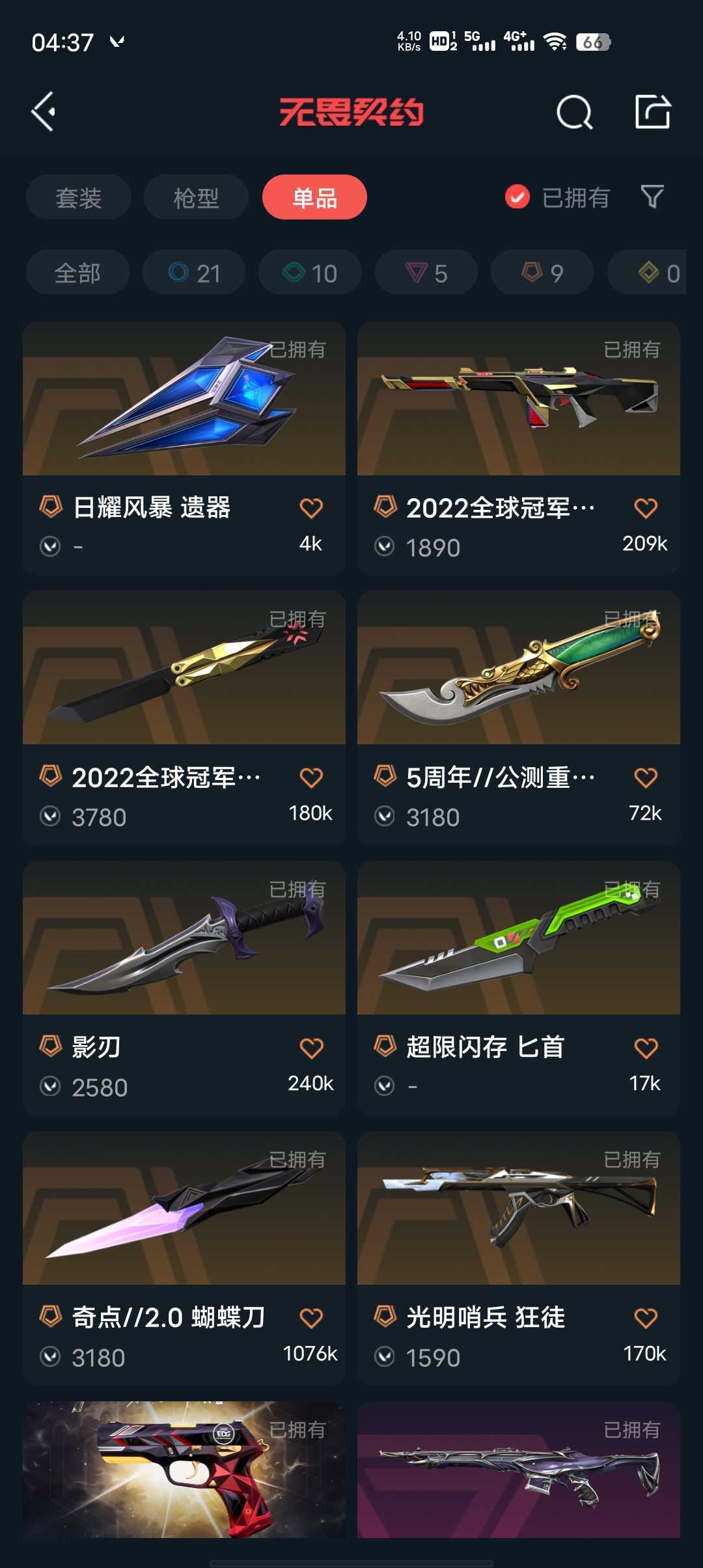703x1568 pixels.
Task: Filter by the chip showing 5
Action: 426,273
